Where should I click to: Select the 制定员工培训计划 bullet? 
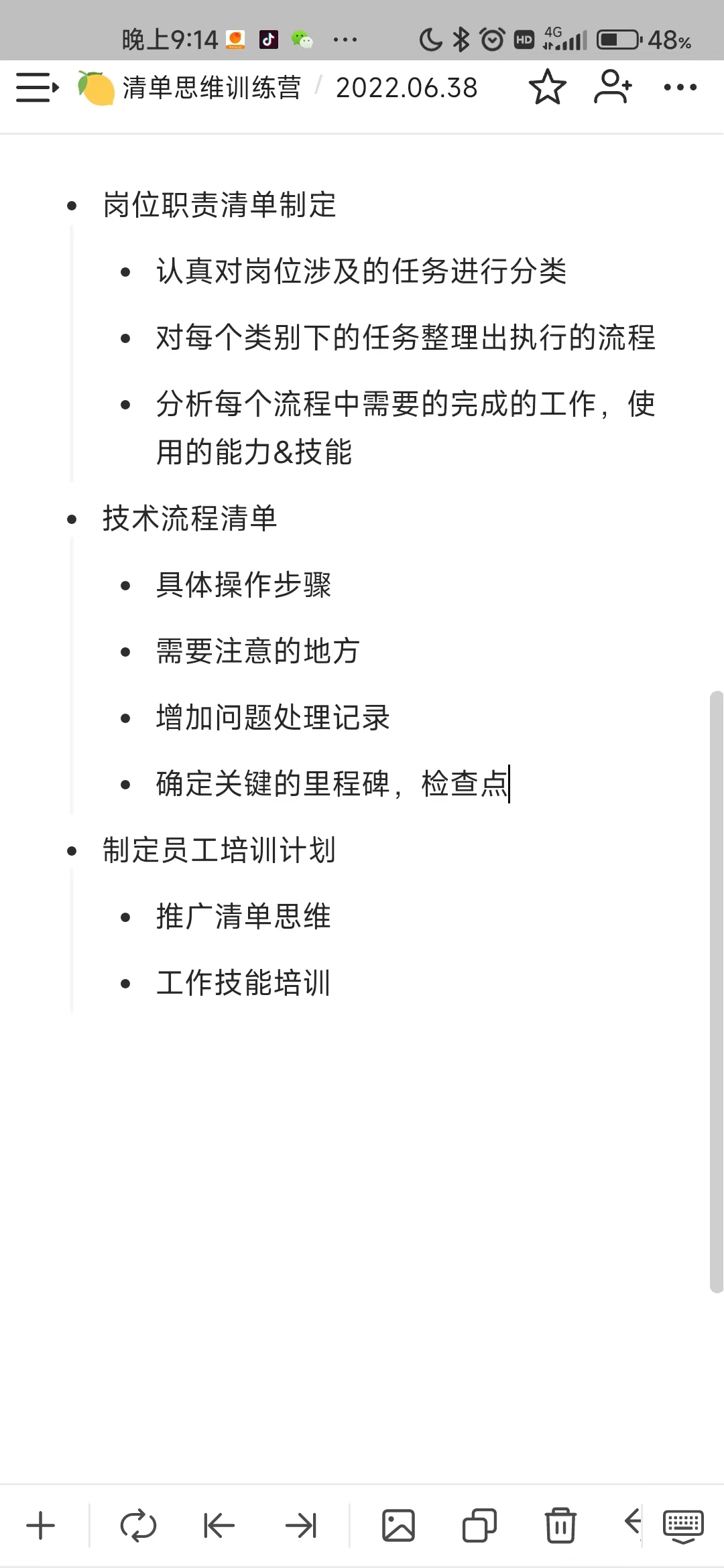click(219, 850)
